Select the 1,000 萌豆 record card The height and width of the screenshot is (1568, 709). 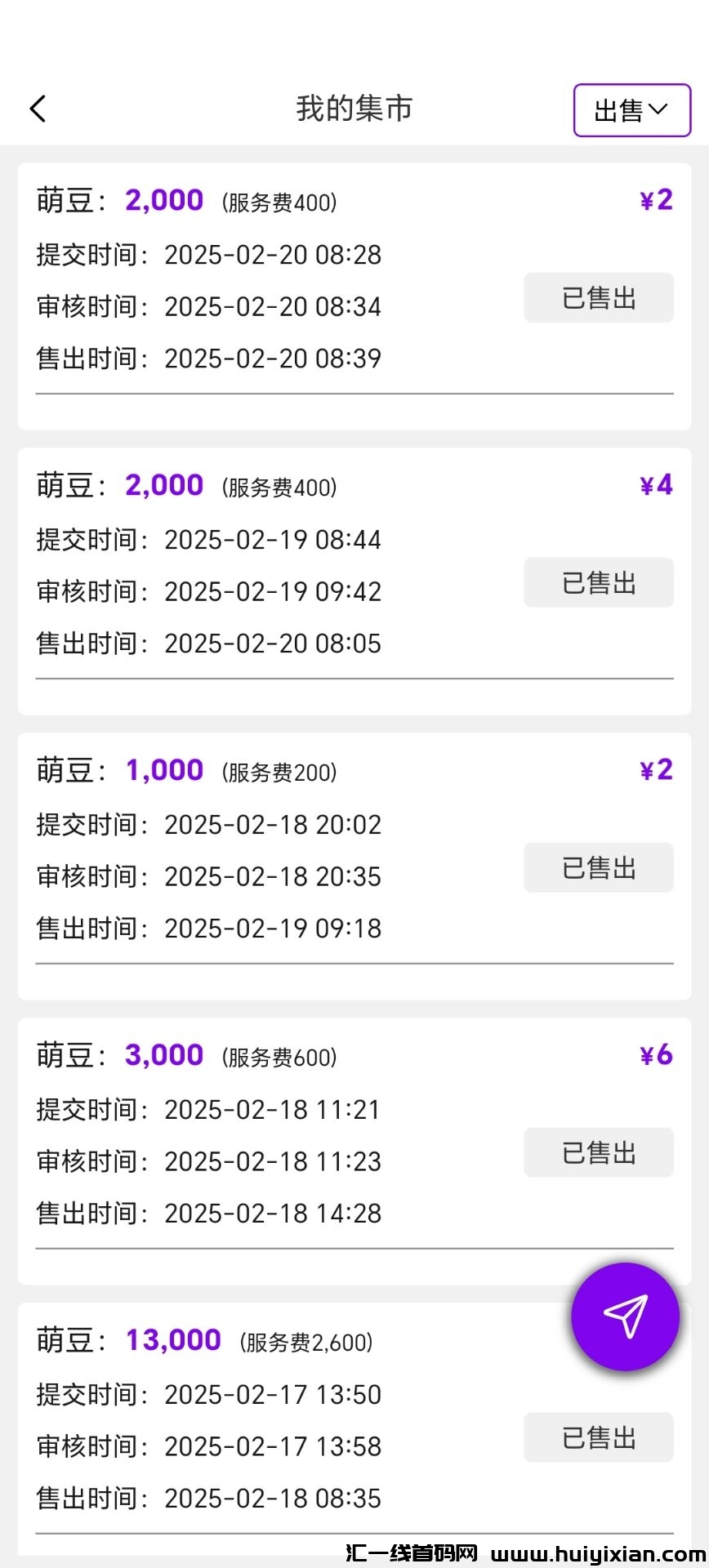click(x=354, y=849)
